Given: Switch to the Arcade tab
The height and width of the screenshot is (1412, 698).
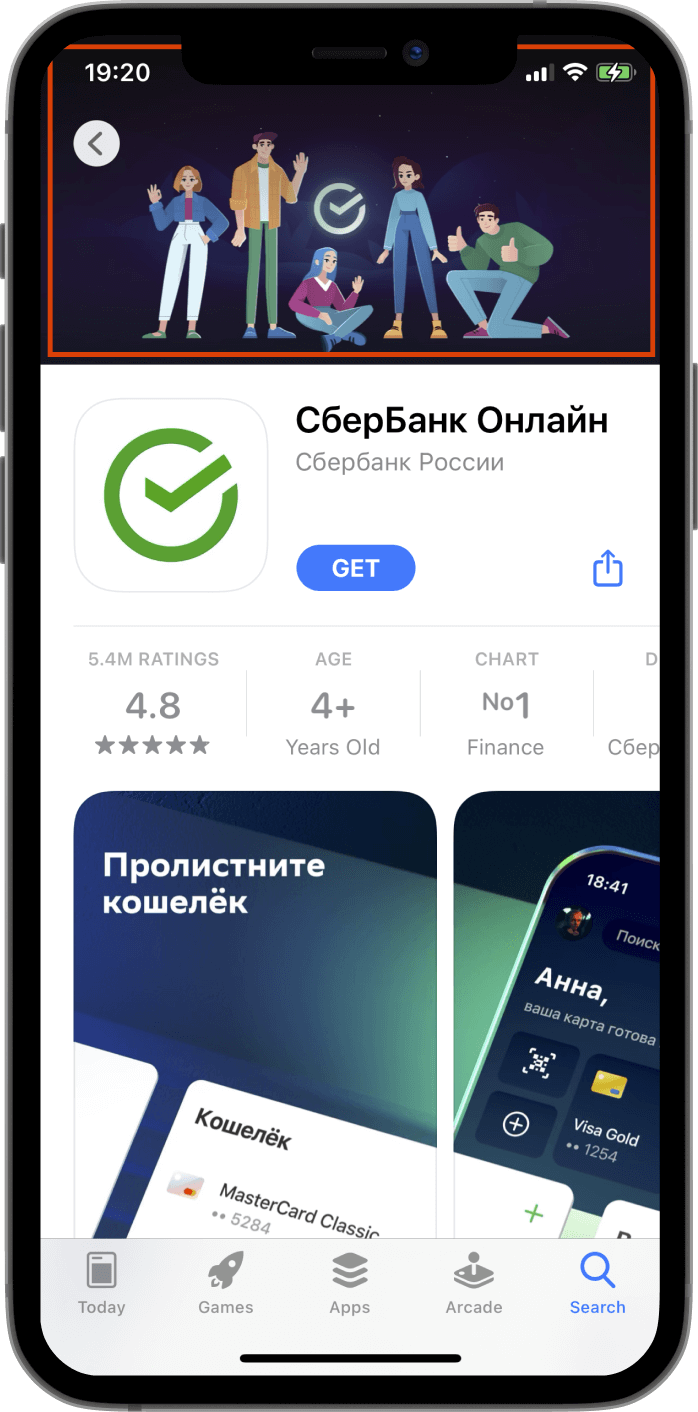Looking at the screenshot, I should (x=474, y=1283).
